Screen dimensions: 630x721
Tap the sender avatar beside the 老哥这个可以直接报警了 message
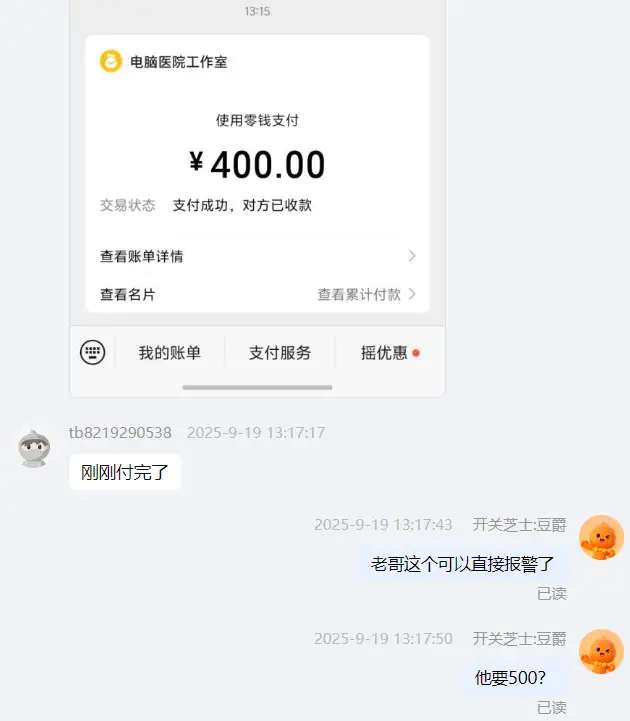coord(601,538)
